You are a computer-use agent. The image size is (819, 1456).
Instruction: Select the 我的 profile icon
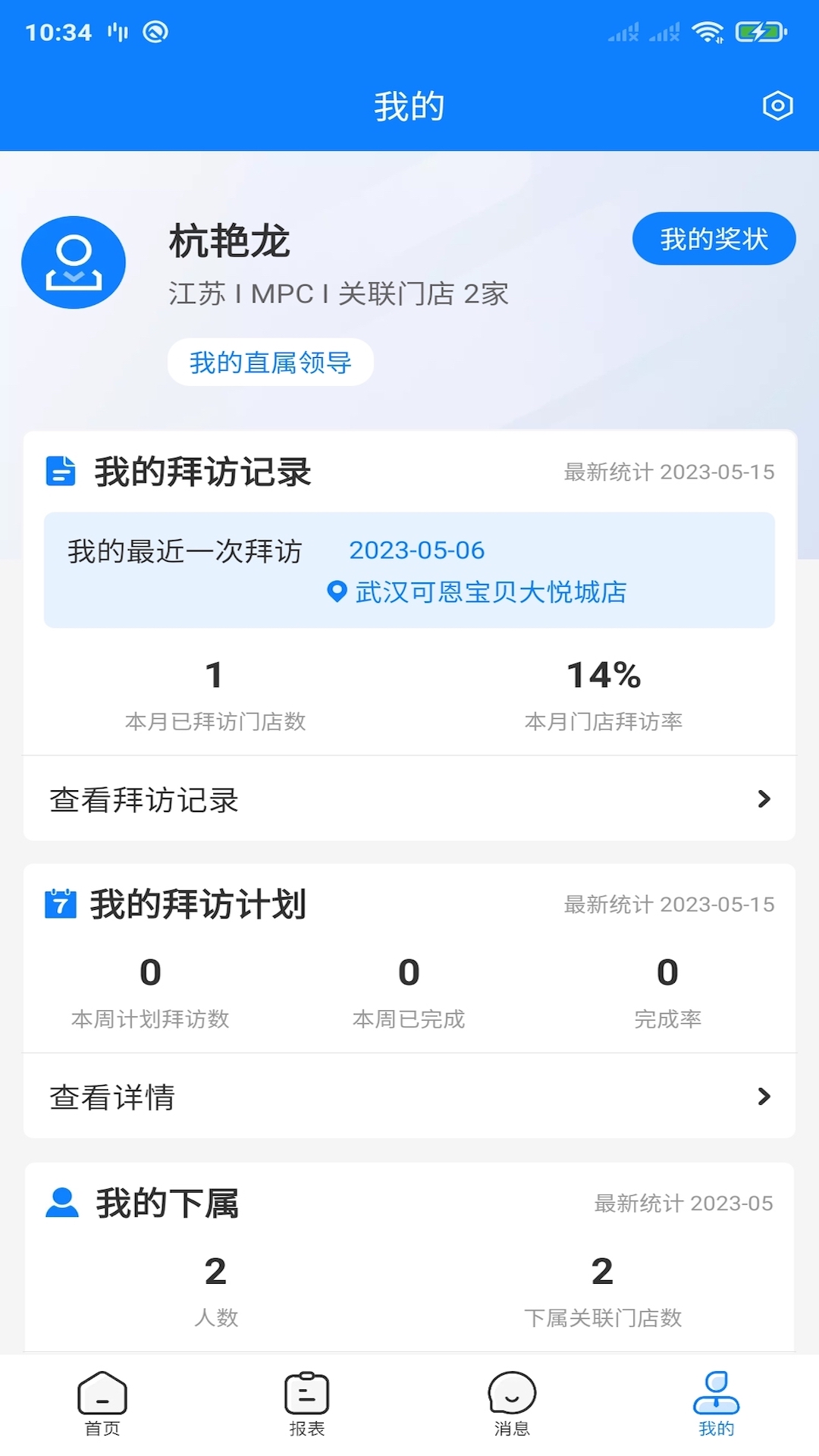point(716,1399)
